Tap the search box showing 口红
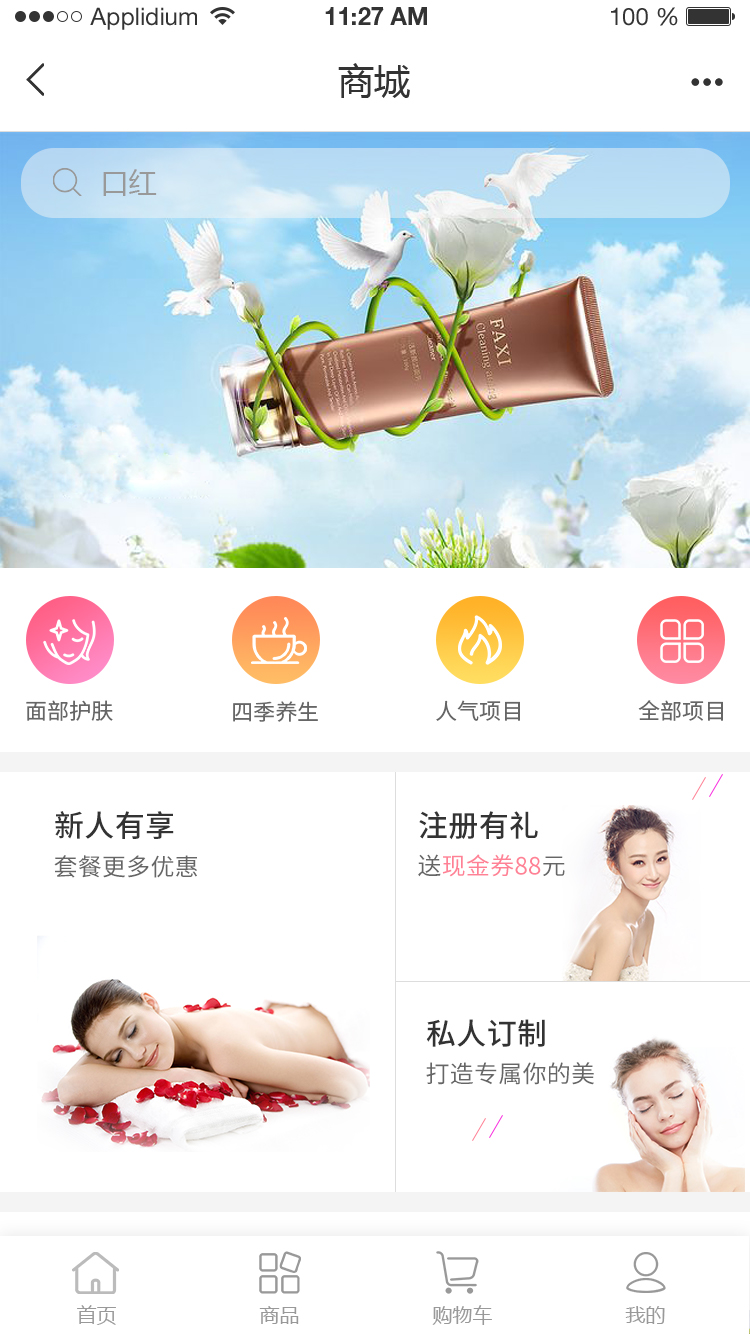Screen dimensions: 750x1334 click(x=375, y=183)
